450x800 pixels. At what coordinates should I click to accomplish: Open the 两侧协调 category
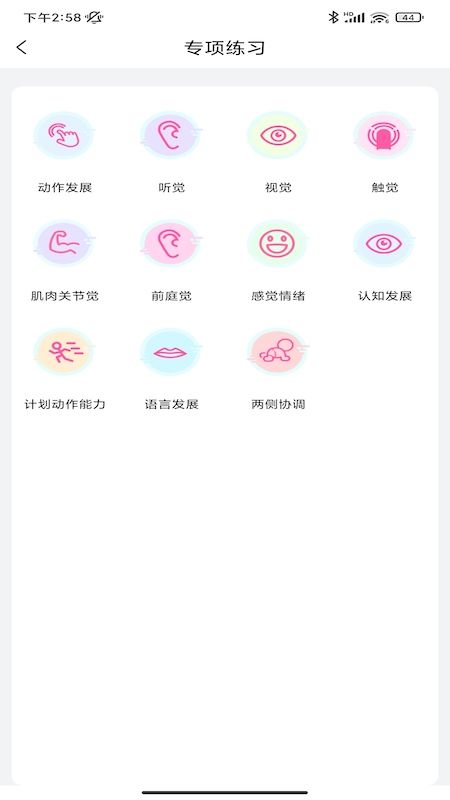coord(278,369)
